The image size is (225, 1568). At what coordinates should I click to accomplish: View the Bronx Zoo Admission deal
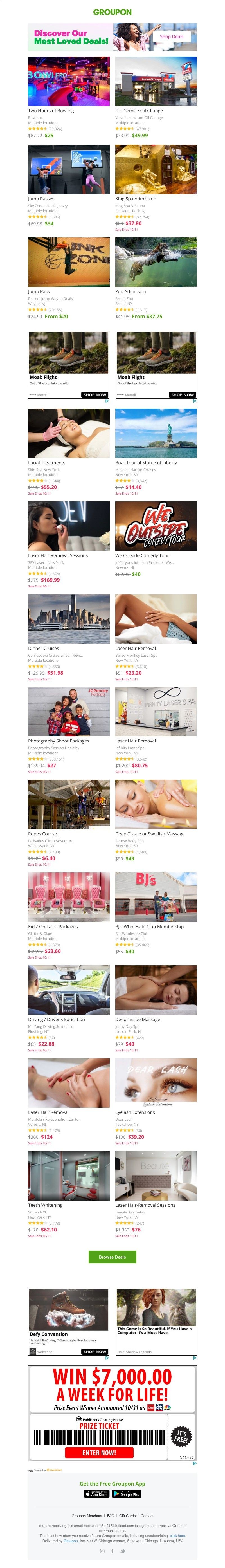click(156, 262)
